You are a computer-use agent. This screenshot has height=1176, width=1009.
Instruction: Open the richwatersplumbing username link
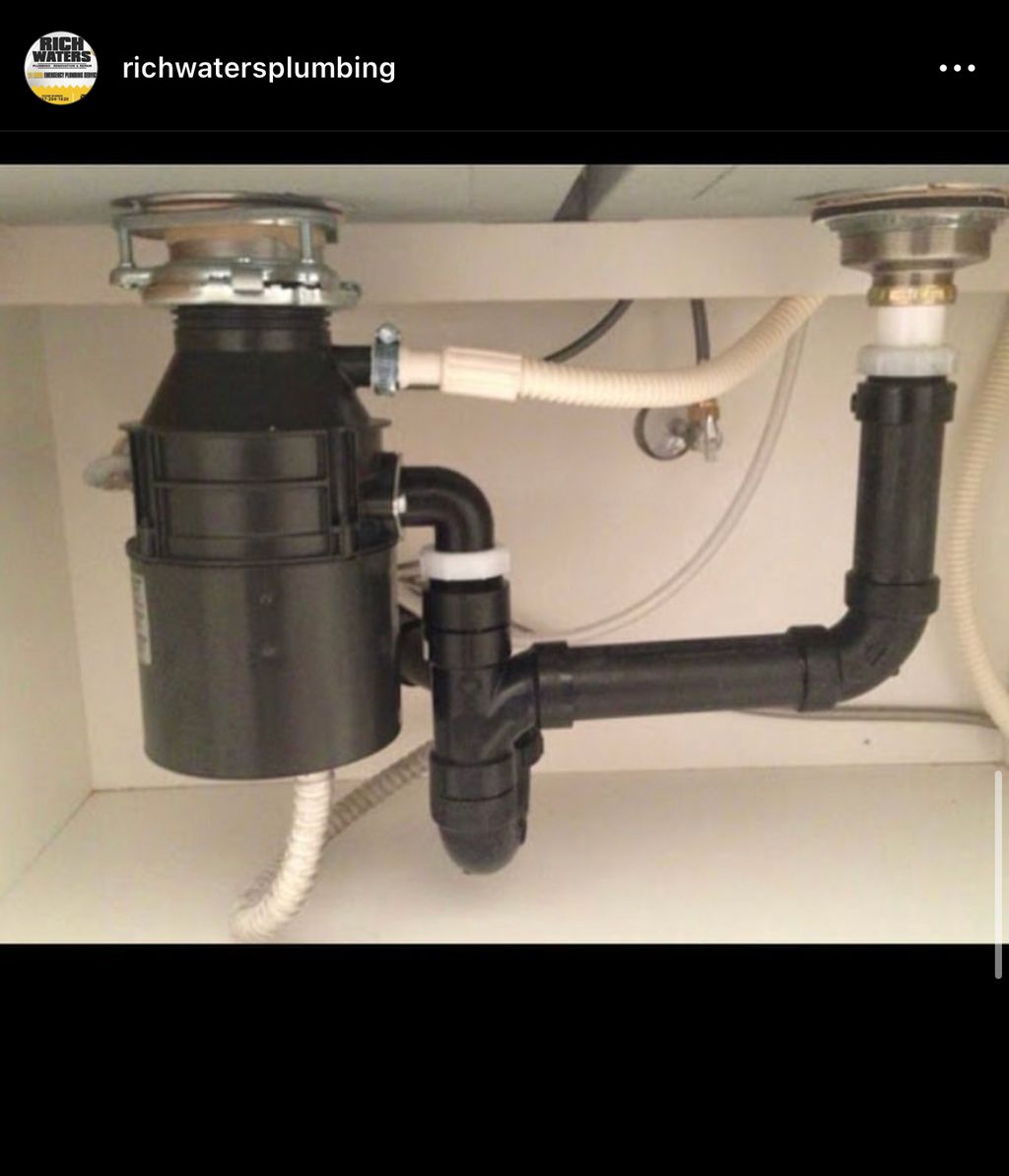pyautogui.click(x=258, y=68)
